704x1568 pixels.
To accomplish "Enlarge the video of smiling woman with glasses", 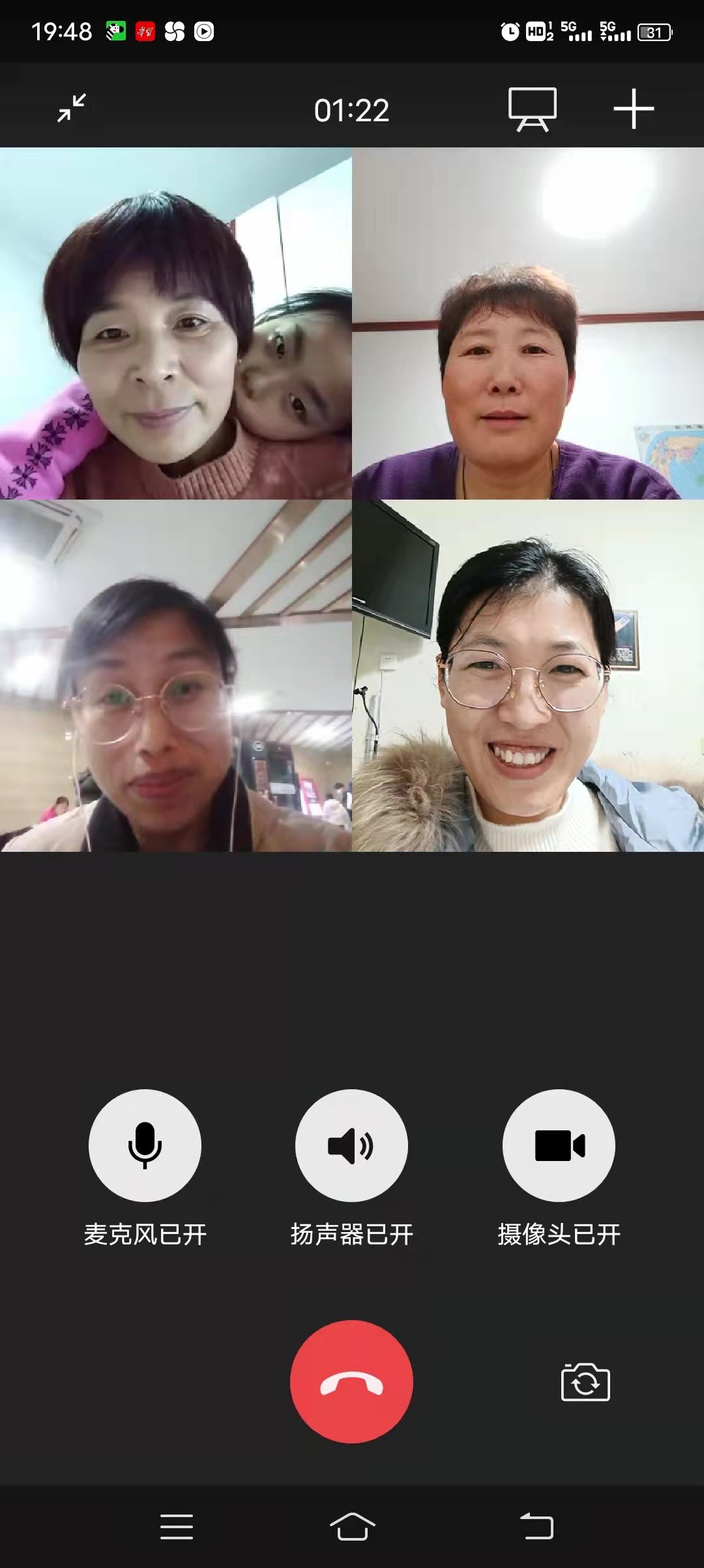I will pyautogui.click(x=528, y=676).
